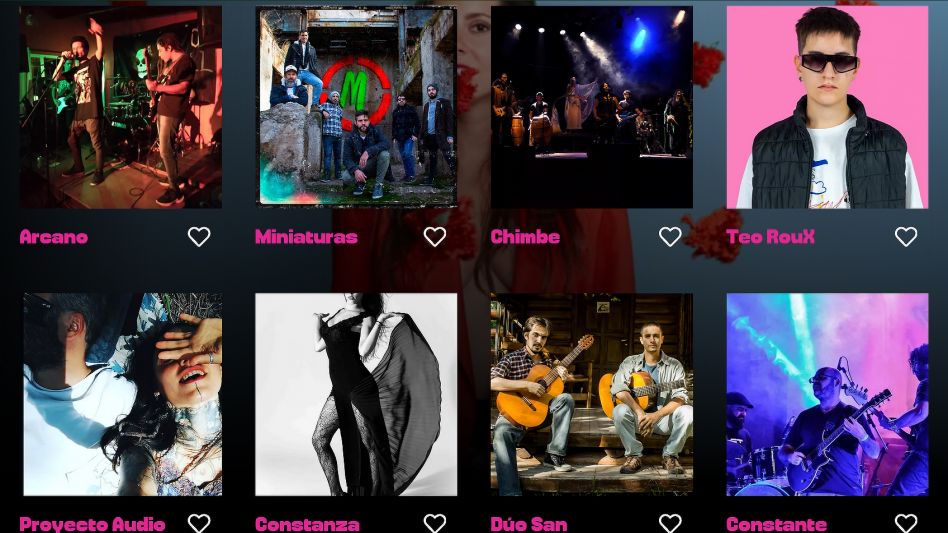Open the Arcano artist photo
The width and height of the screenshot is (948, 533).
pyautogui.click(x=120, y=107)
